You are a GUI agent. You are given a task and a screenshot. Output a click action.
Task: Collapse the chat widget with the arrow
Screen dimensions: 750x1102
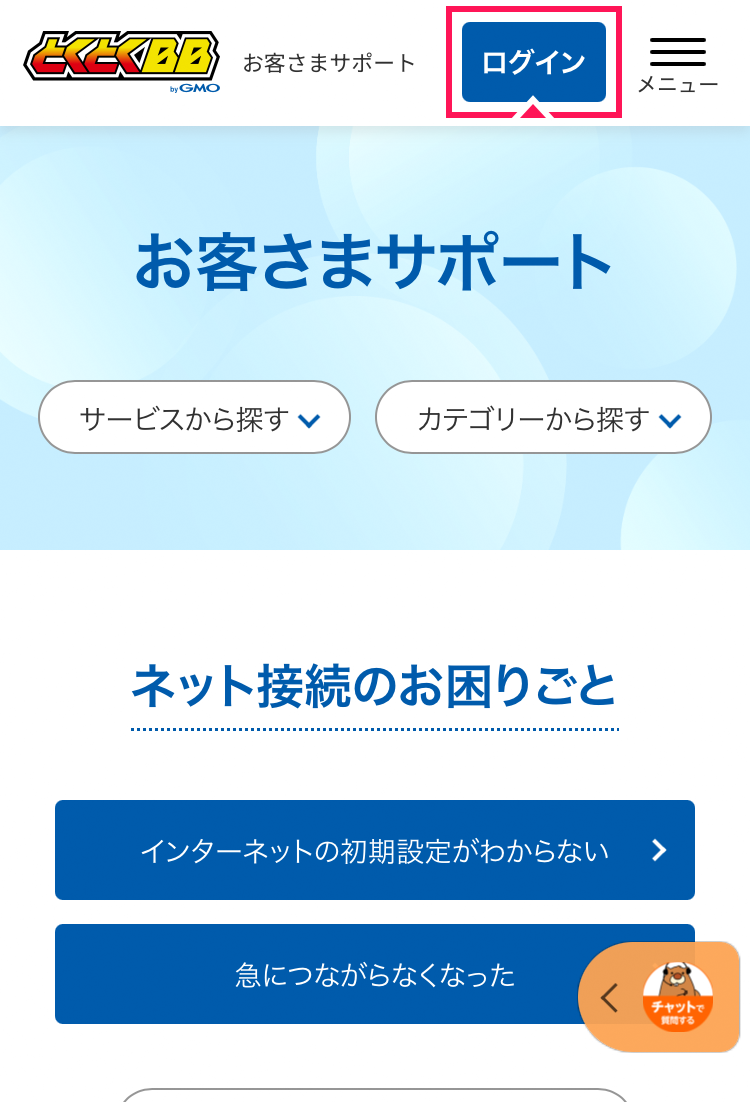(609, 997)
